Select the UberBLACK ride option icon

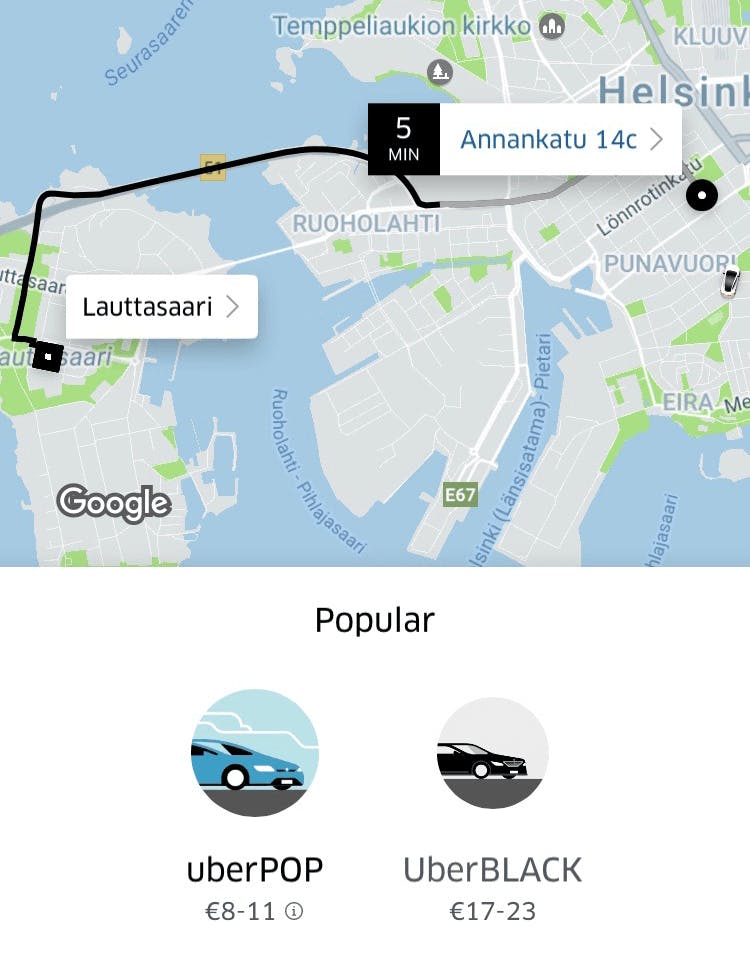[490, 752]
